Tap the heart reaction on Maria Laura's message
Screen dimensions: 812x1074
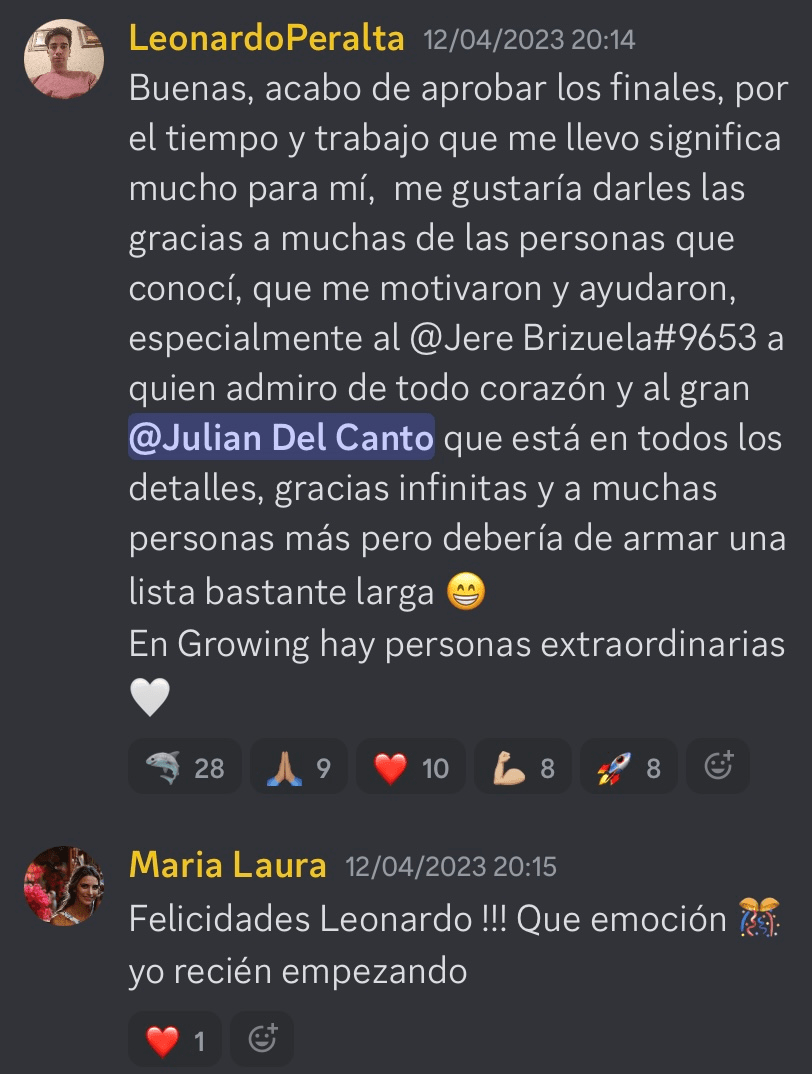[175, 1041]
